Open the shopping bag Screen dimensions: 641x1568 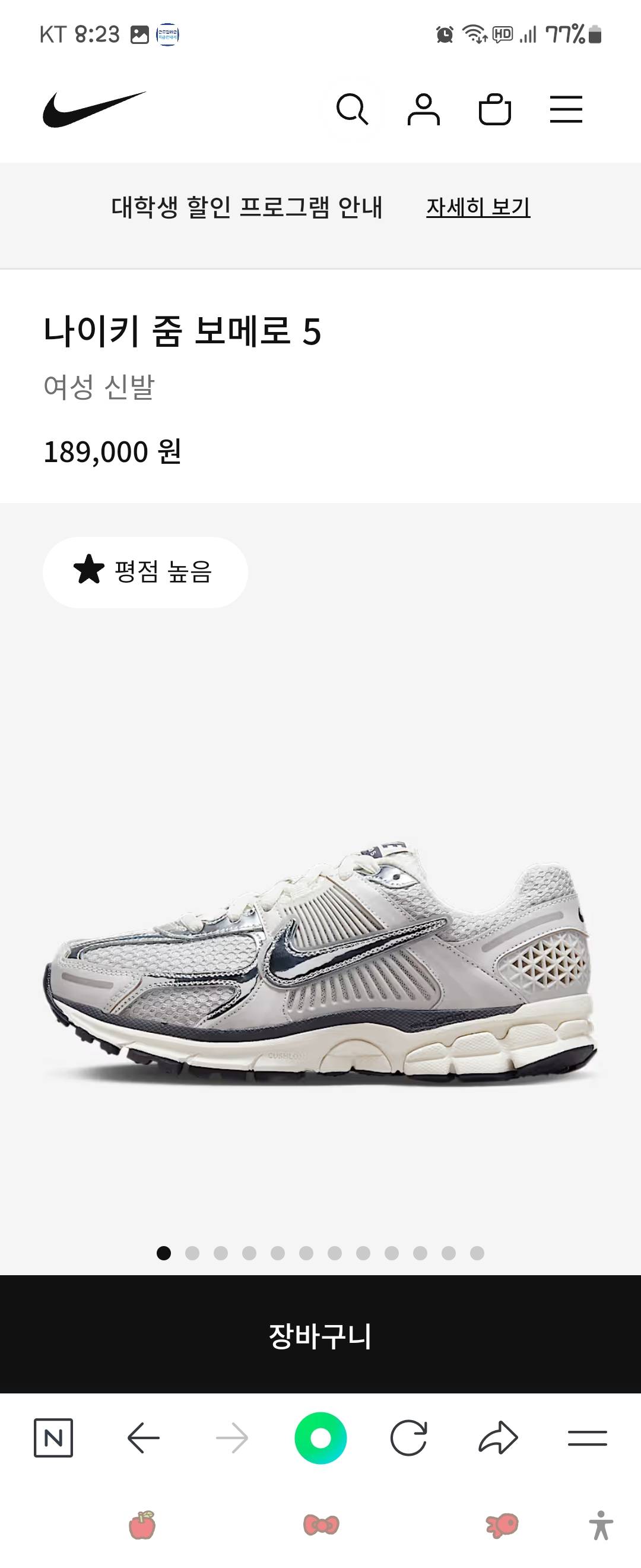494,109
